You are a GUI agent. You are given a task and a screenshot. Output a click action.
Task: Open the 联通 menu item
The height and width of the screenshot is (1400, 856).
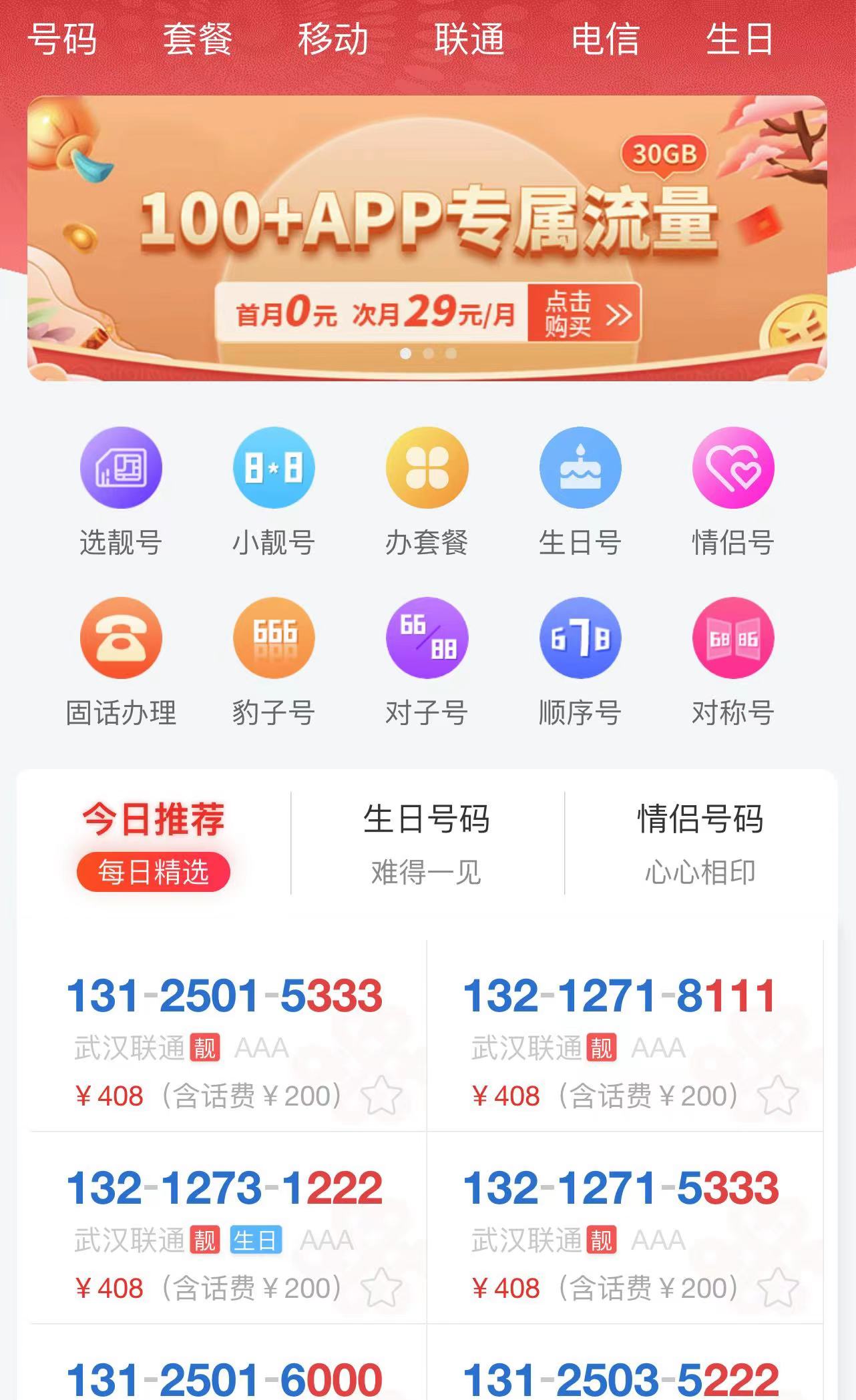469,40
